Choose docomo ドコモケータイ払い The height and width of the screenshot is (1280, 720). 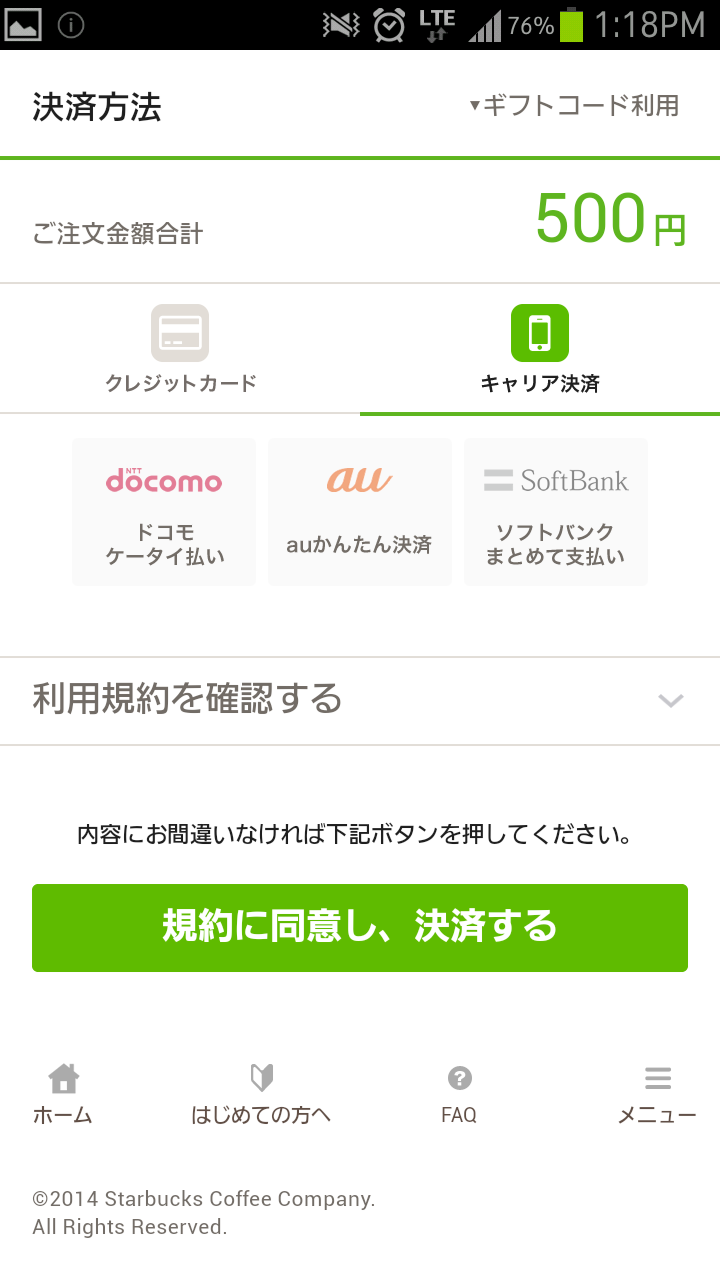[x=164, y=511]
